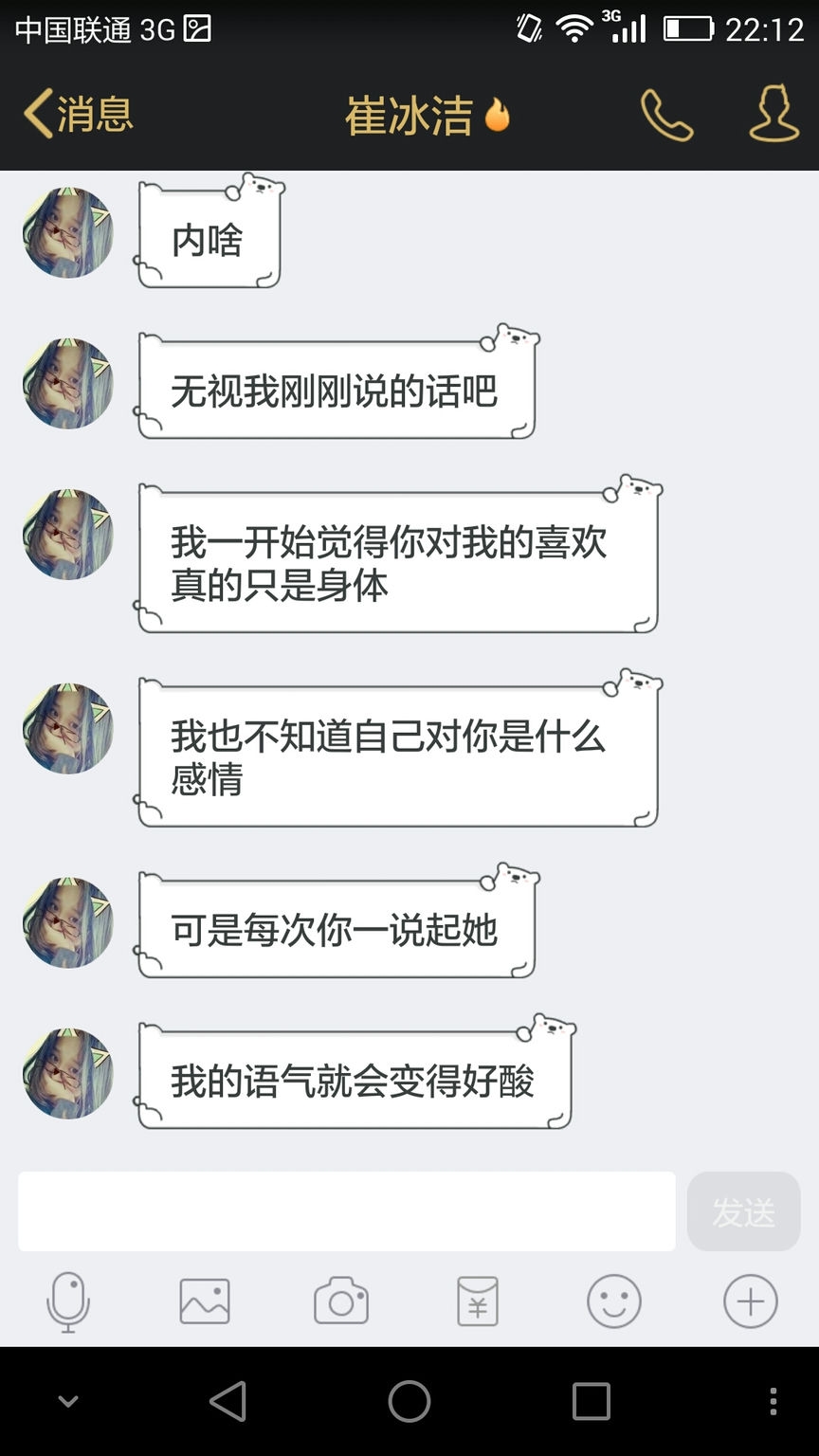The width and height of the screenshot is (819, 1456).
Task: Open the plus more options panel
Action: (x=751, y=1301)
